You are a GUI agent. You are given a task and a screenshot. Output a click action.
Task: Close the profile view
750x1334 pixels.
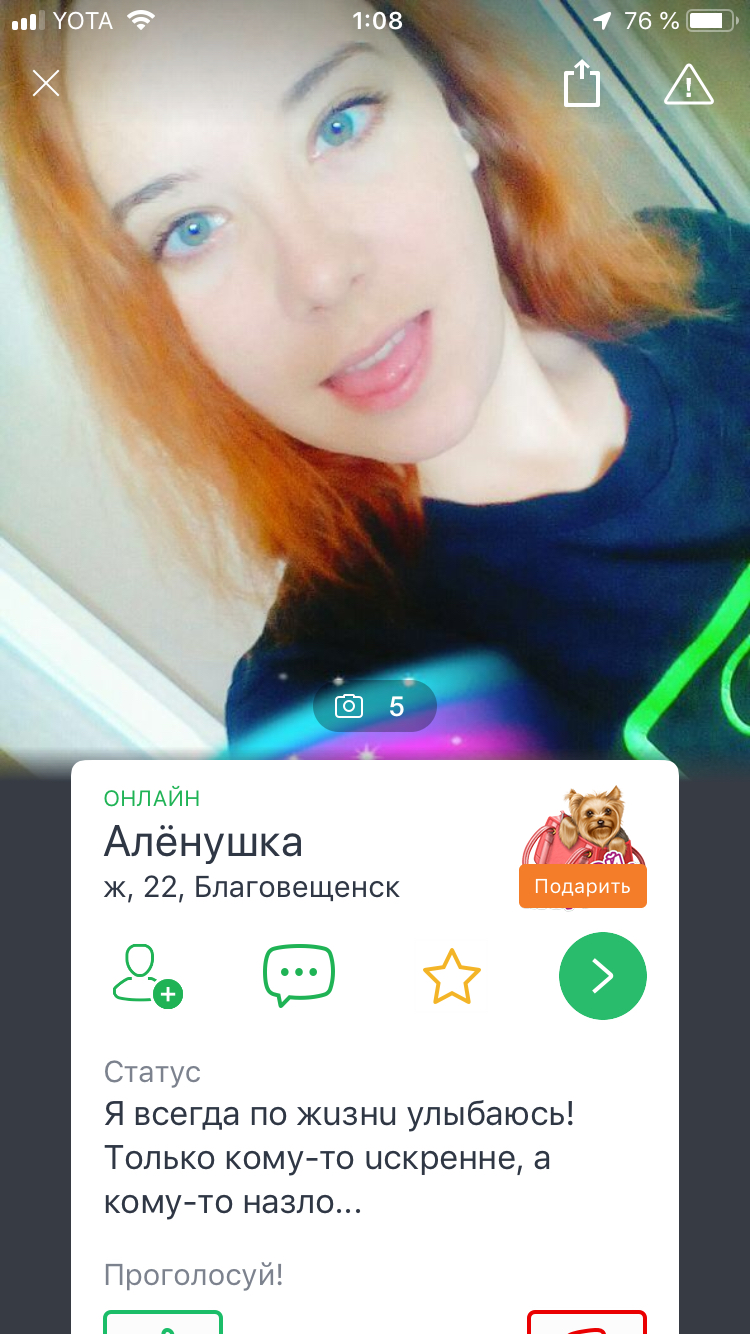point(46,83)
